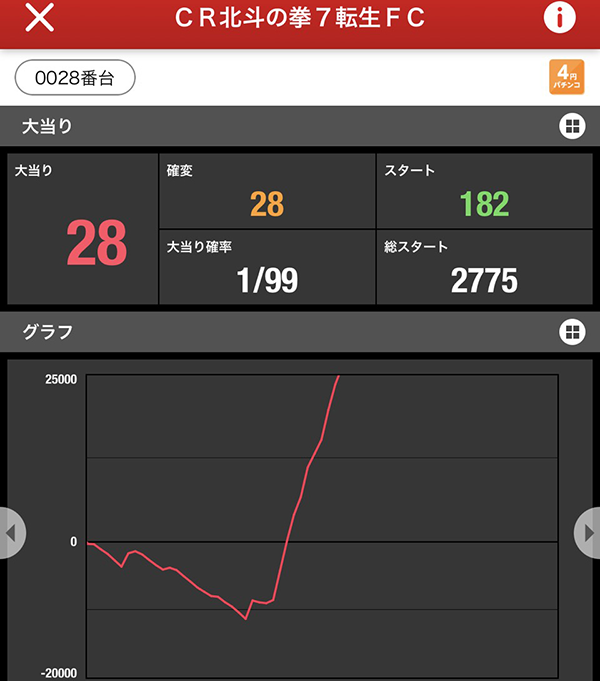Open the machine info icon
The height and width of the screenshot is (681, 600).
(x=560, y=18)
